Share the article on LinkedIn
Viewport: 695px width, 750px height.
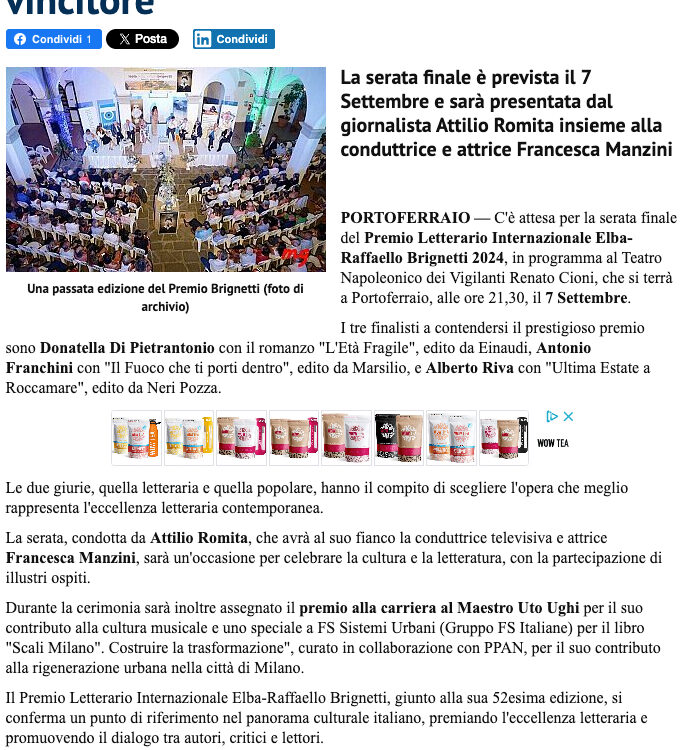pos(233,39)
